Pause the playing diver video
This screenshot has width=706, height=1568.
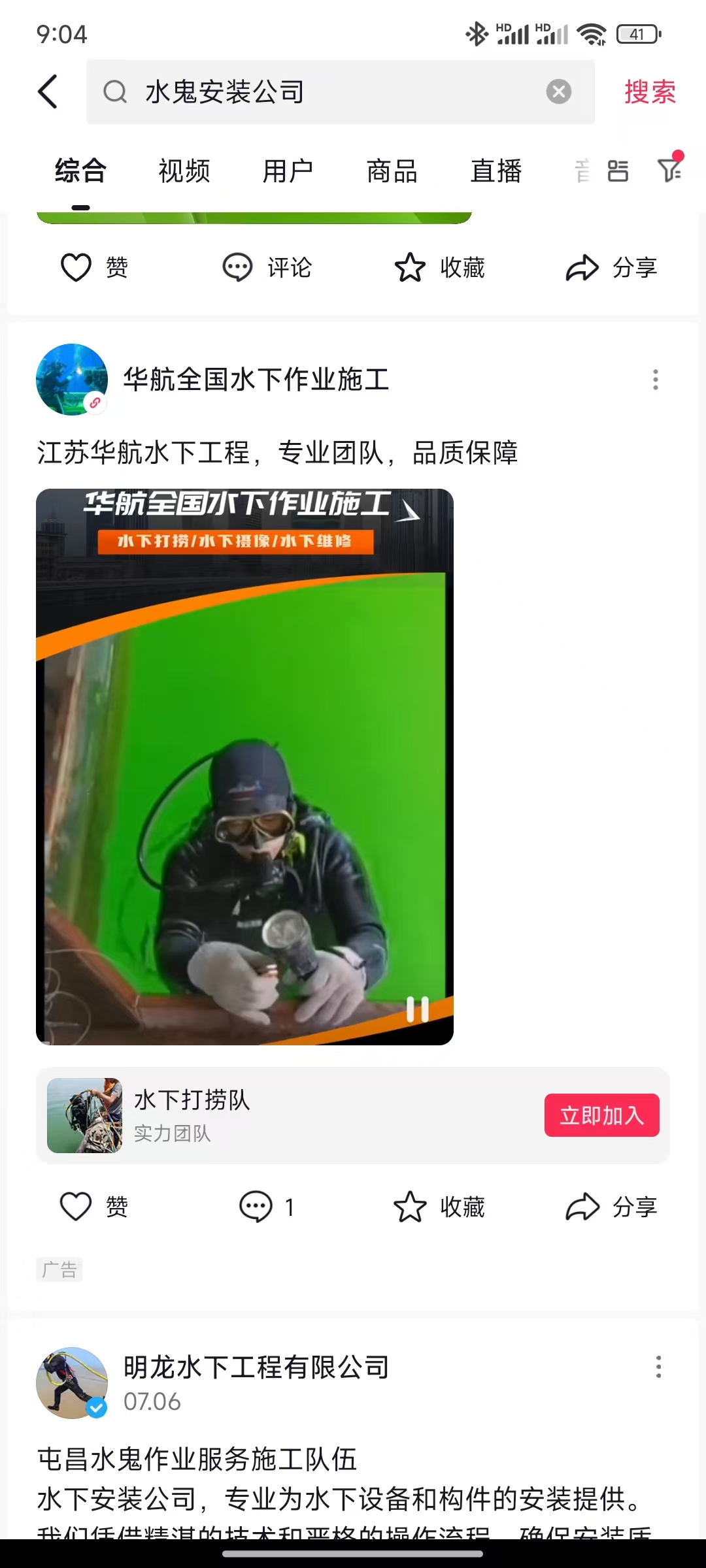(417, 1009)
